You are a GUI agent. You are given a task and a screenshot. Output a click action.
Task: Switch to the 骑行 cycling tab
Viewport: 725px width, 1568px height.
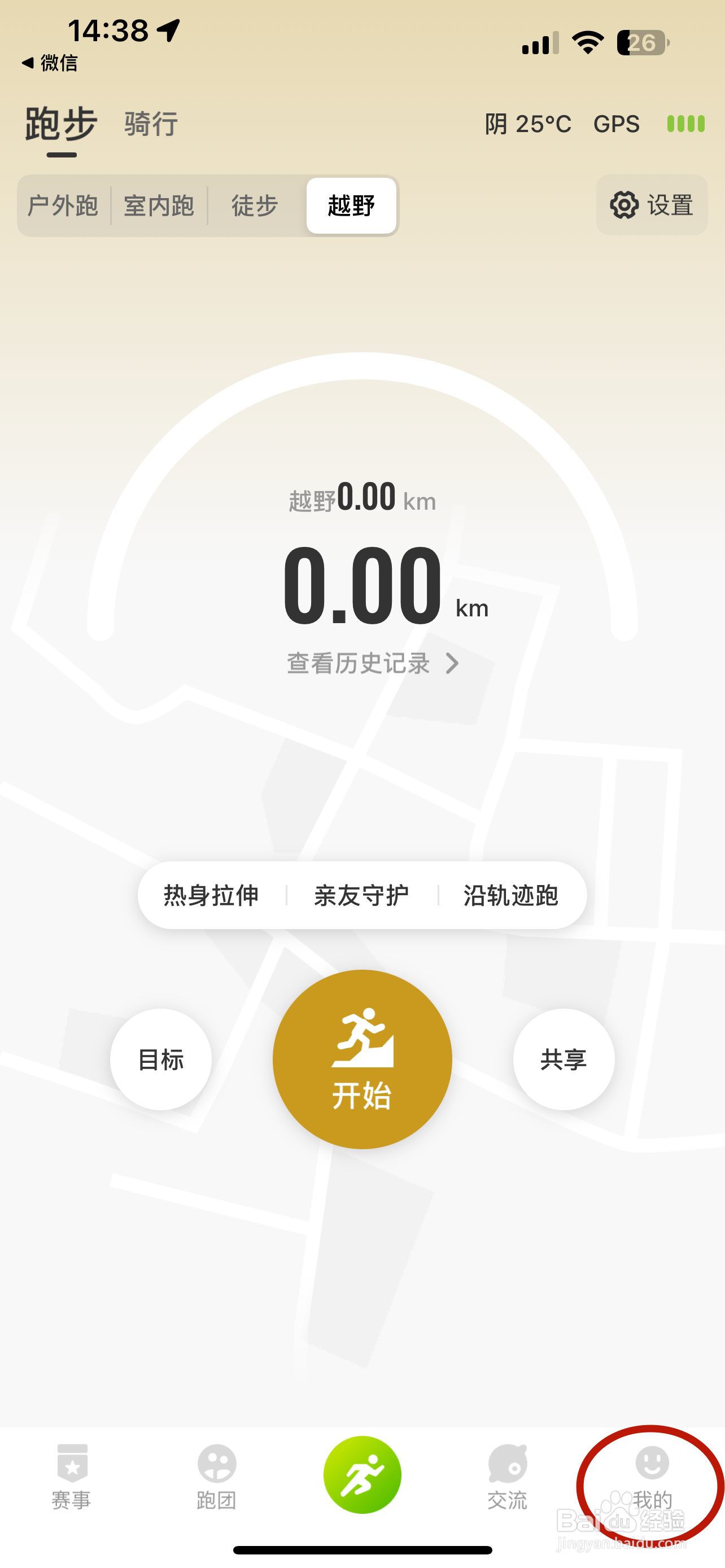(149, 124)
